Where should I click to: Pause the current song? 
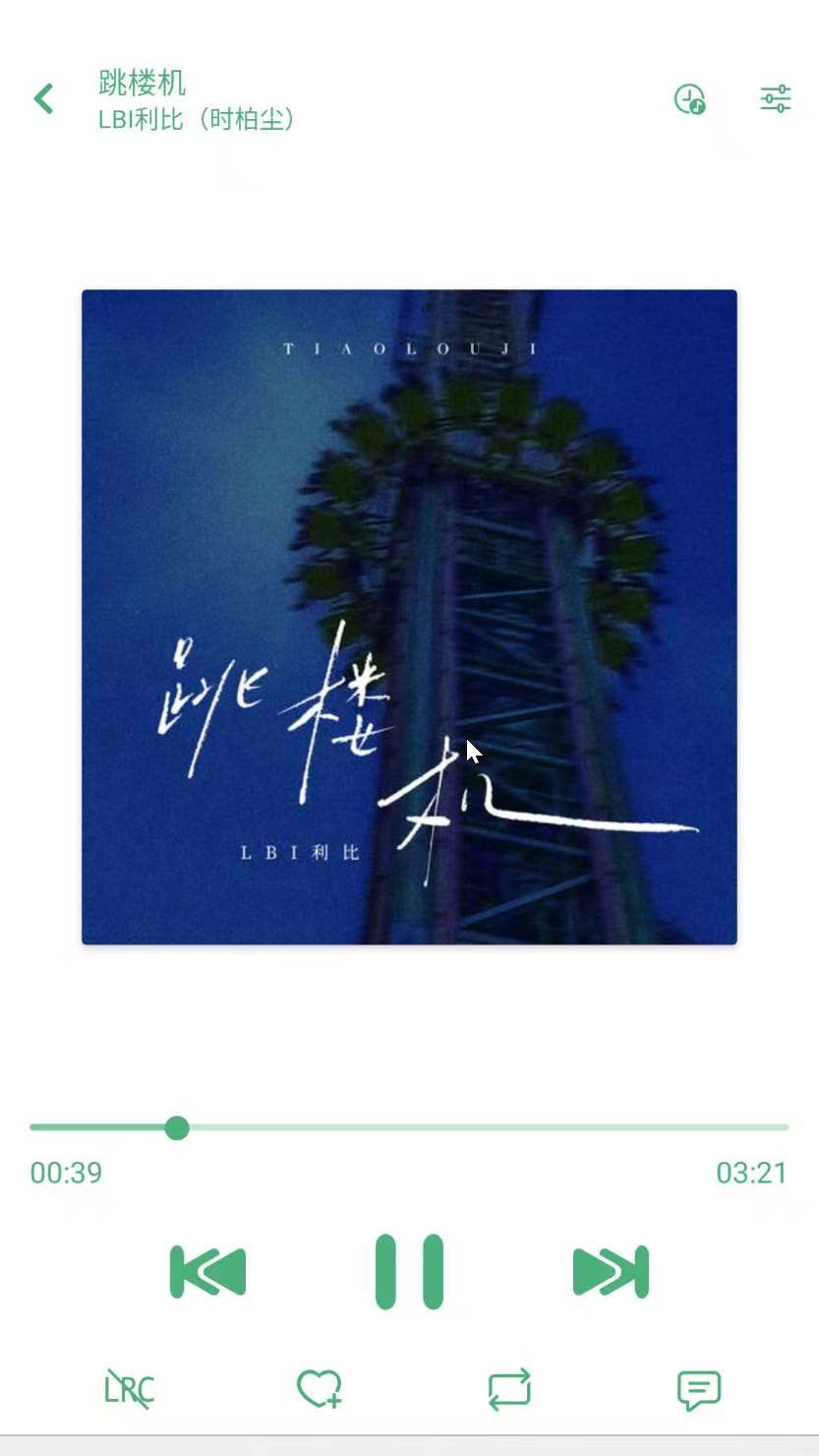click(x=409, y=1272)
